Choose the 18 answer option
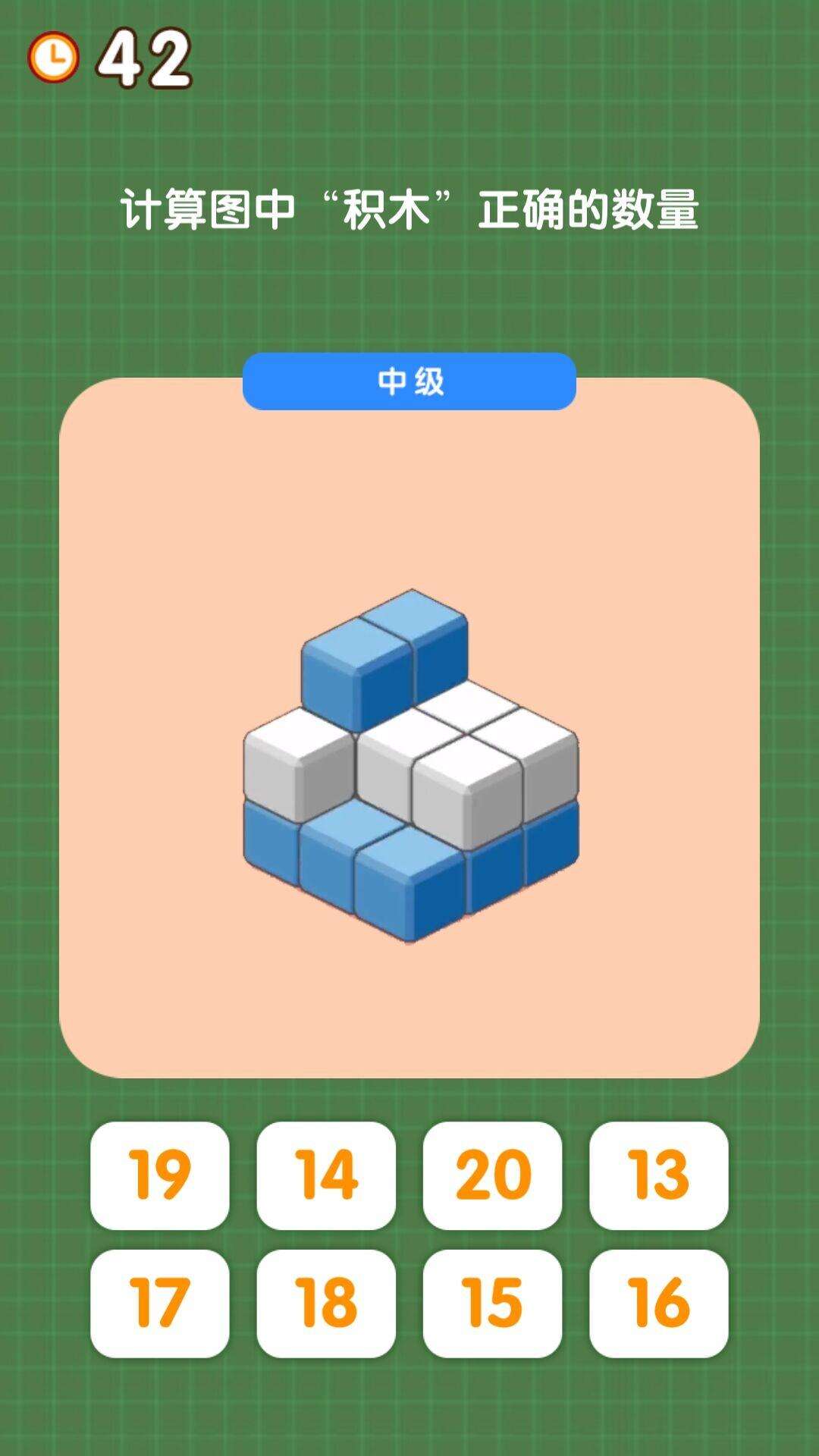The width and height of the screenshot is (819, 1456). click(326, 1304)
